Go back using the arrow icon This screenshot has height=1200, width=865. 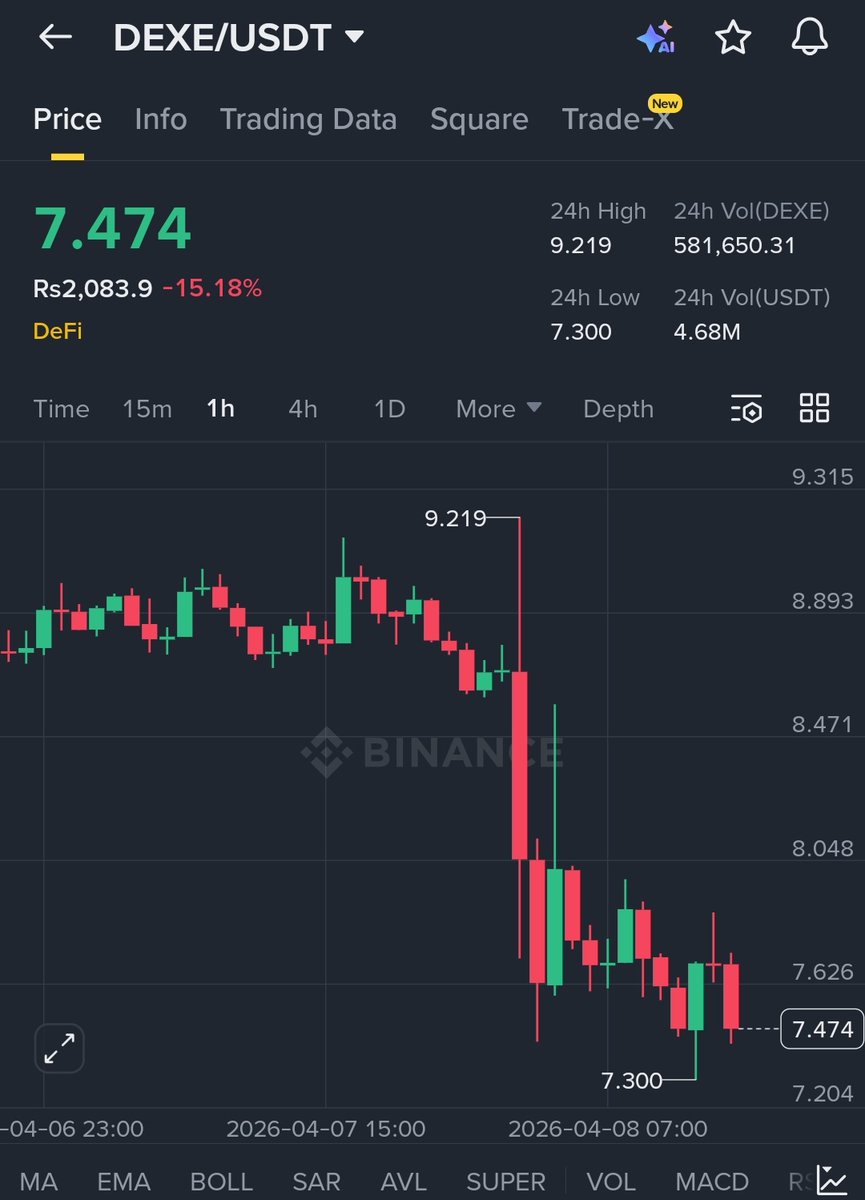(x=55, y=38)
